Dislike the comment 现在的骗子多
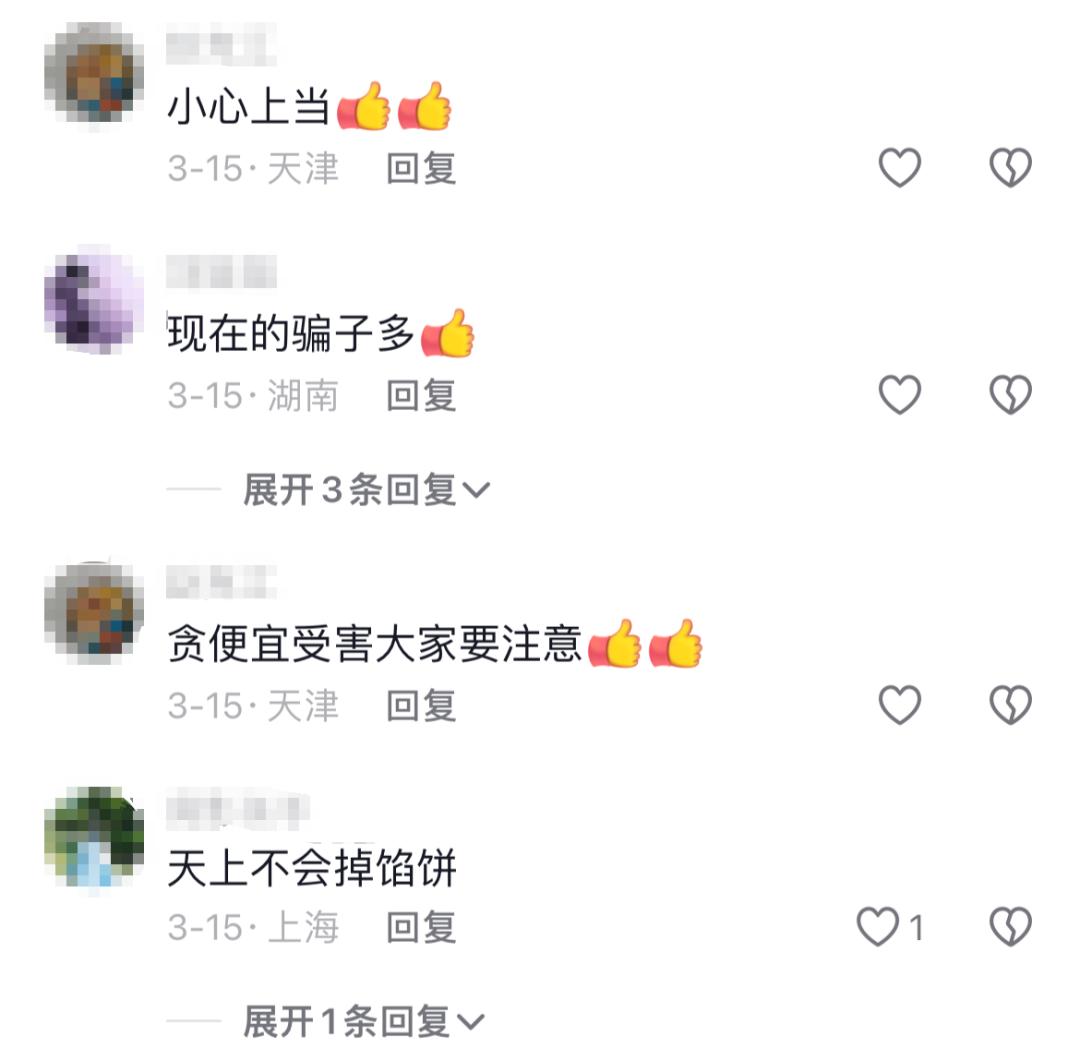 click(1010, 396)
